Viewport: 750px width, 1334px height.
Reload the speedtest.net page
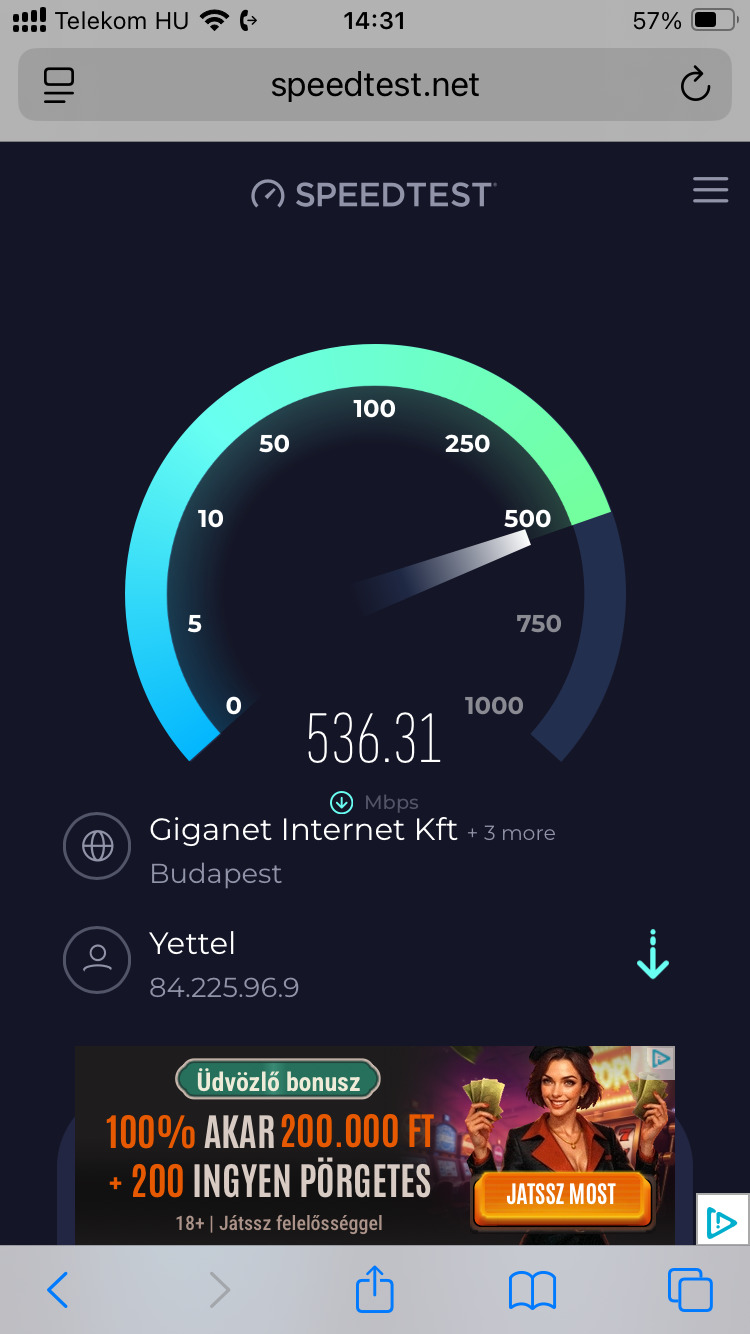[x=694, y=85]
